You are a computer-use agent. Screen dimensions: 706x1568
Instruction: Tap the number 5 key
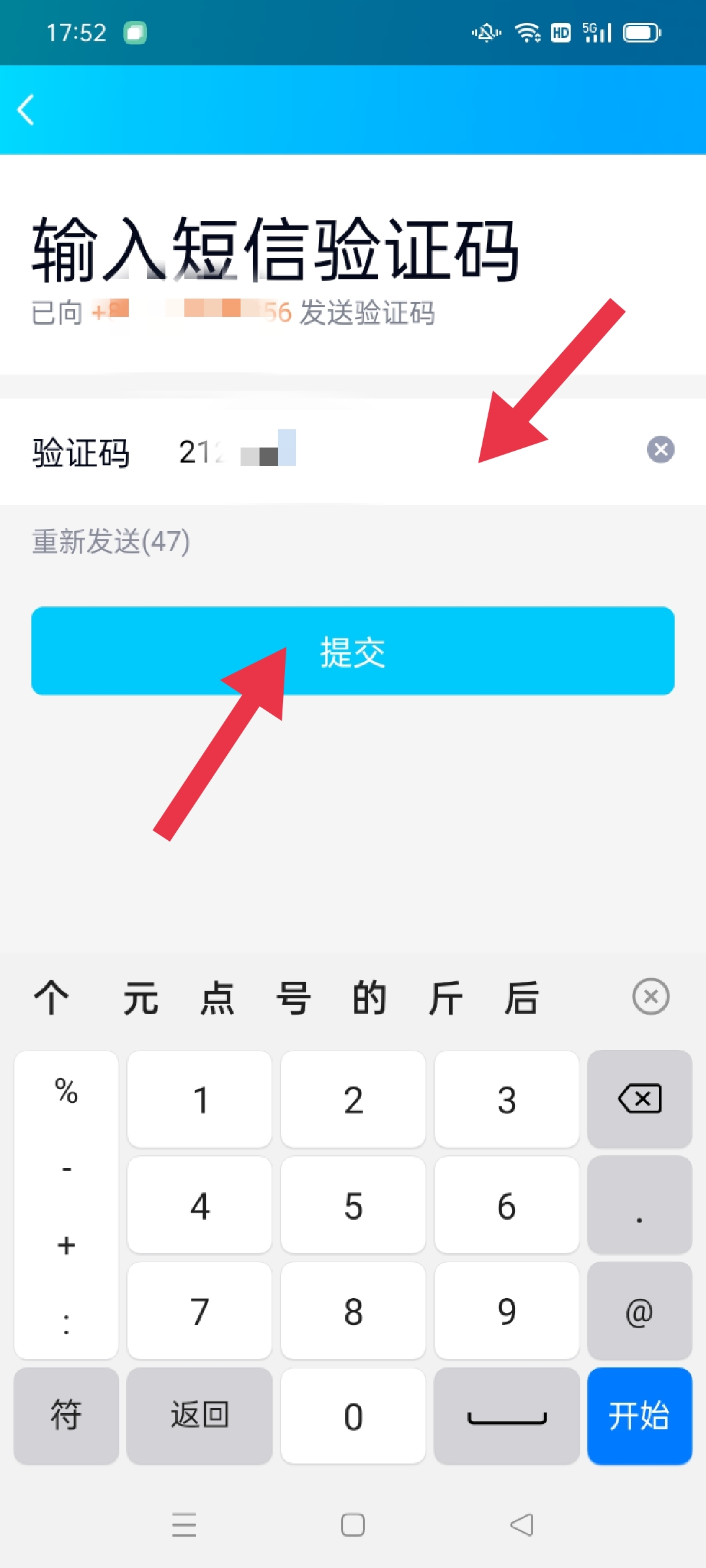[353, 1205]
